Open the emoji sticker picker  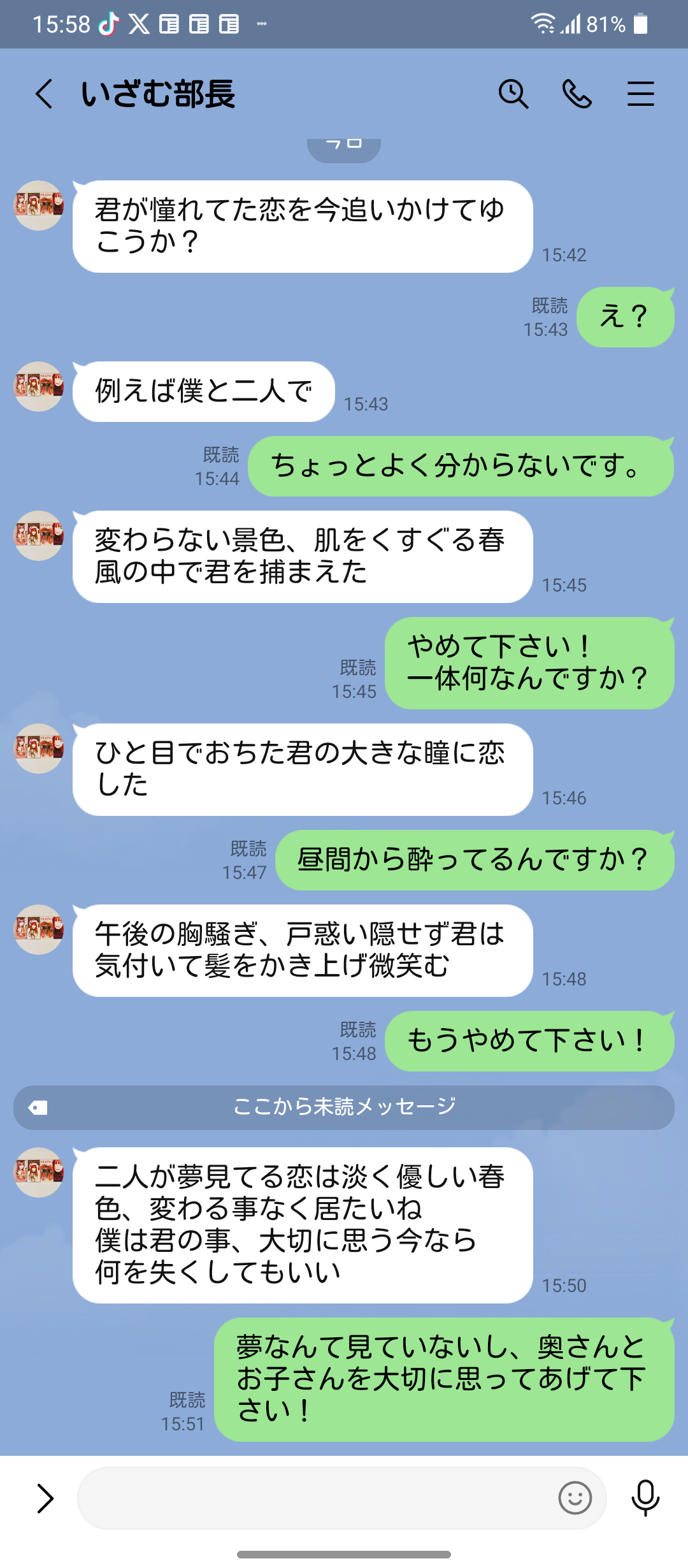coord(575,1498)
